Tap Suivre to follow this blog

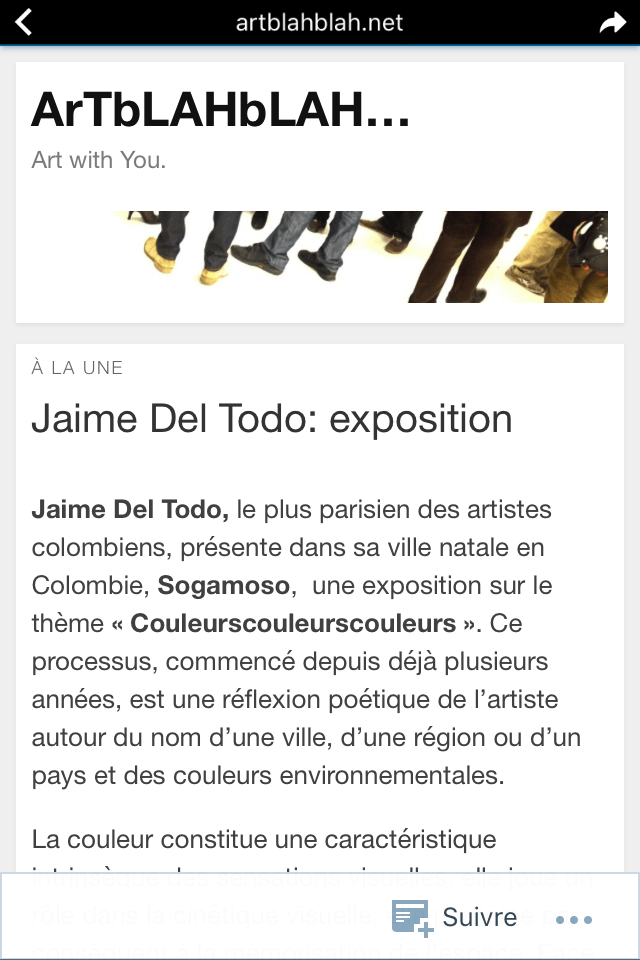tap(456, 917)
